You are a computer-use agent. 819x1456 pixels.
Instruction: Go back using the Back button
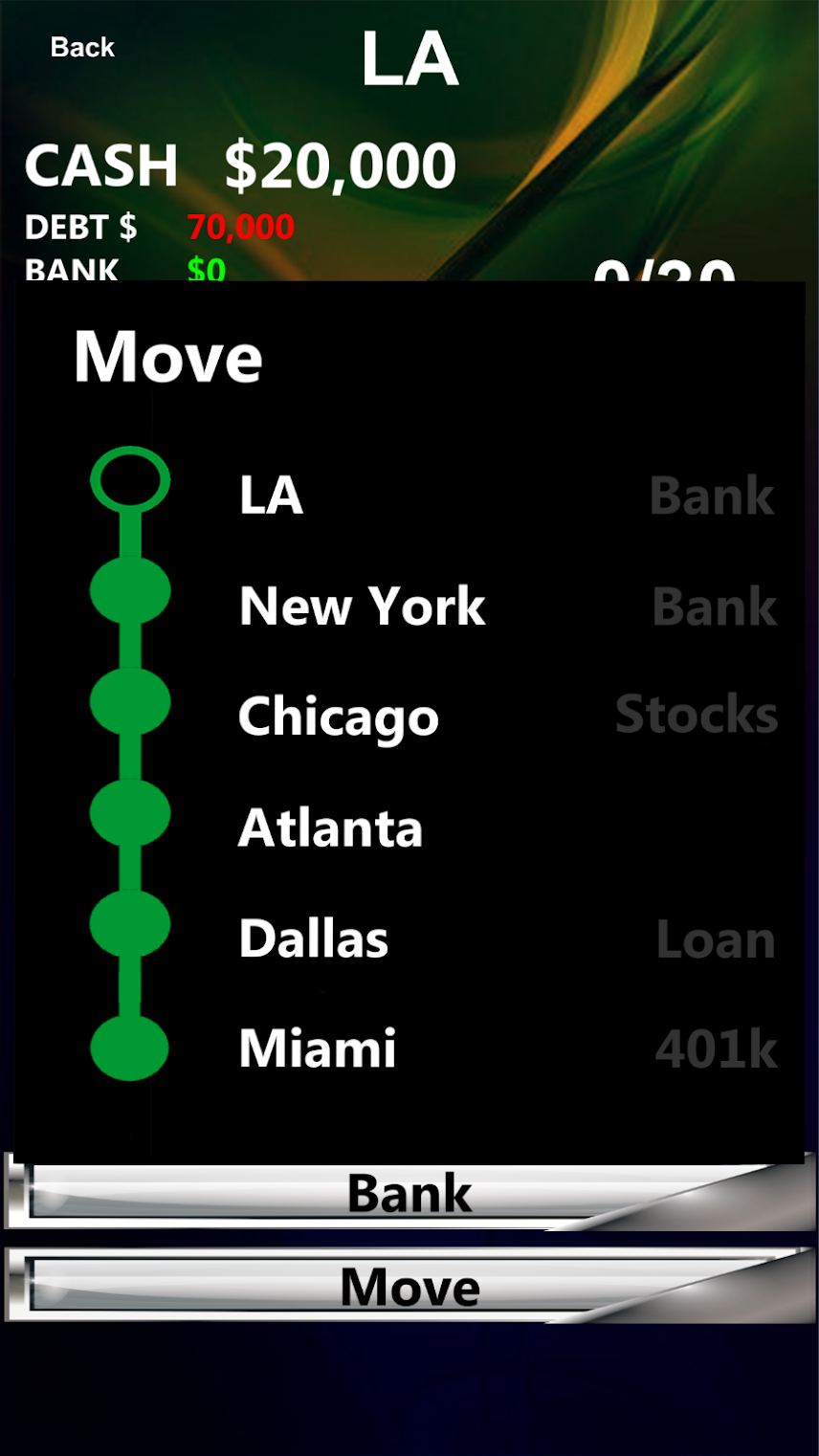click(82, 47)
